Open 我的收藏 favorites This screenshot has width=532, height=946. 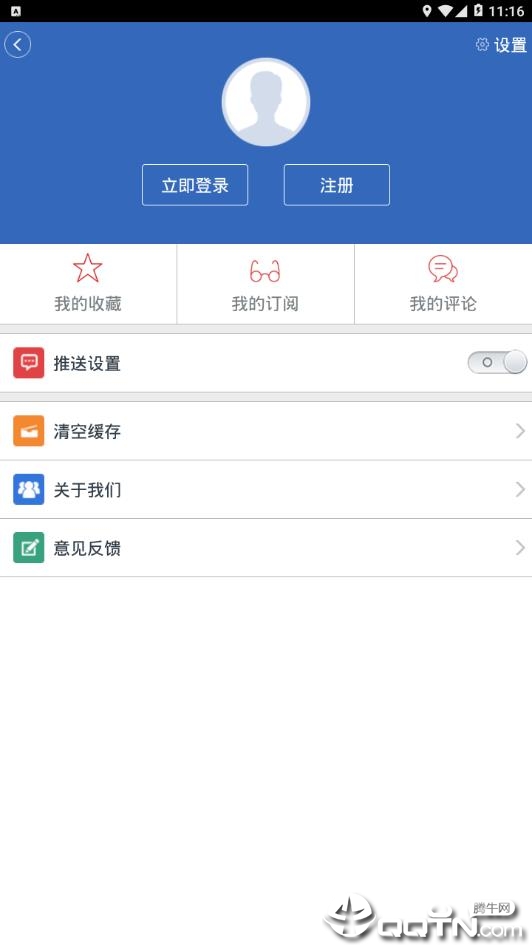point(88,284)
